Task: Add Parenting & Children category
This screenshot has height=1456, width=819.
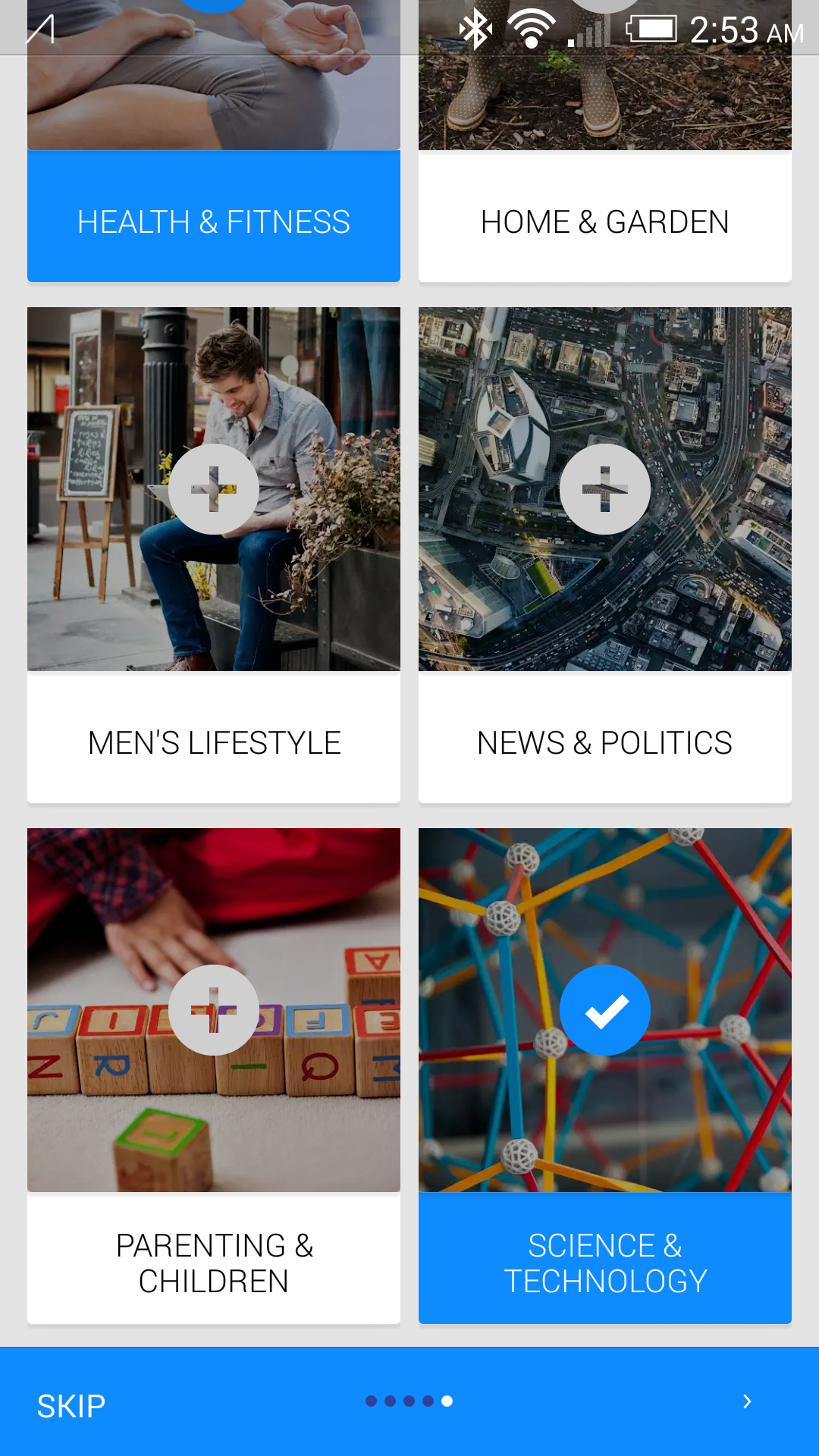Action: (214, 1010)
